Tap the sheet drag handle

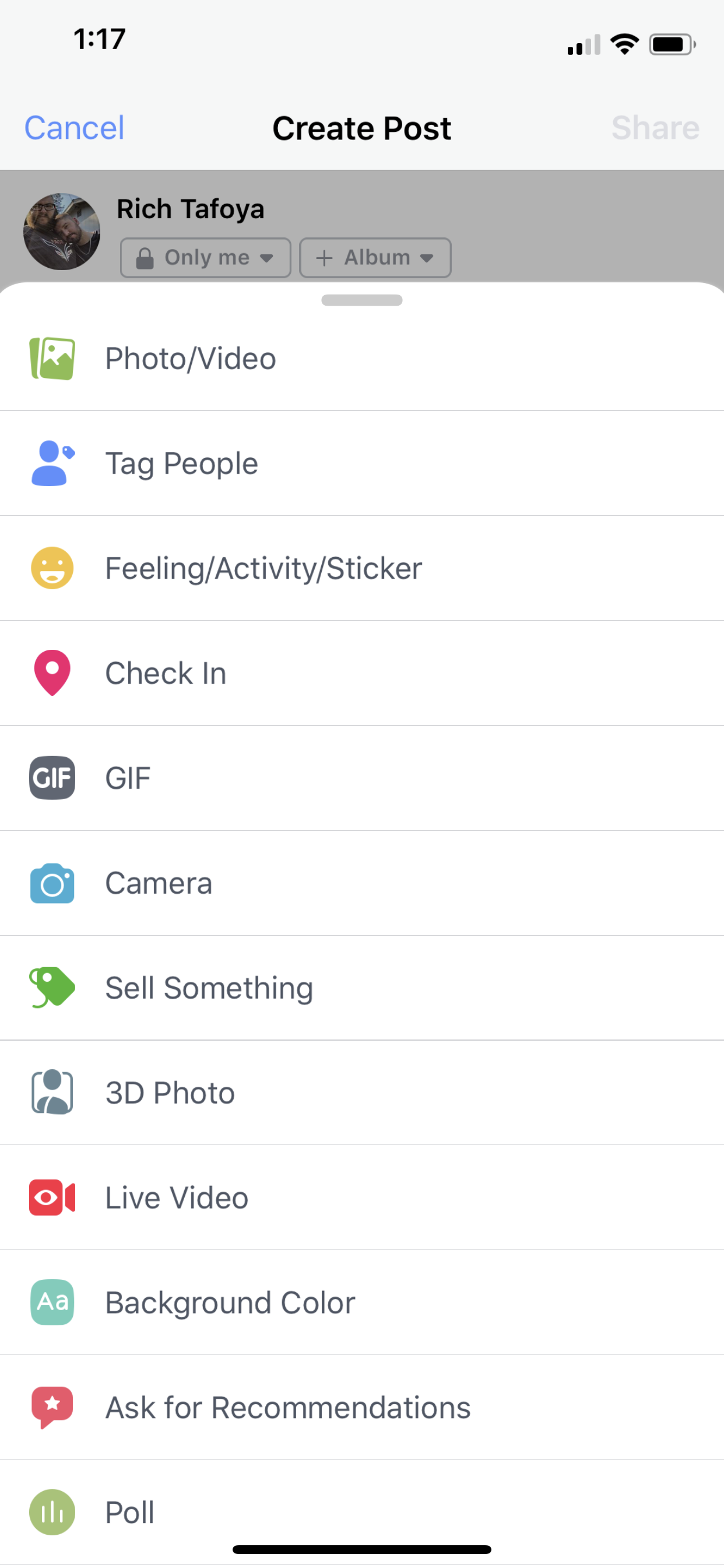[362, 300]
